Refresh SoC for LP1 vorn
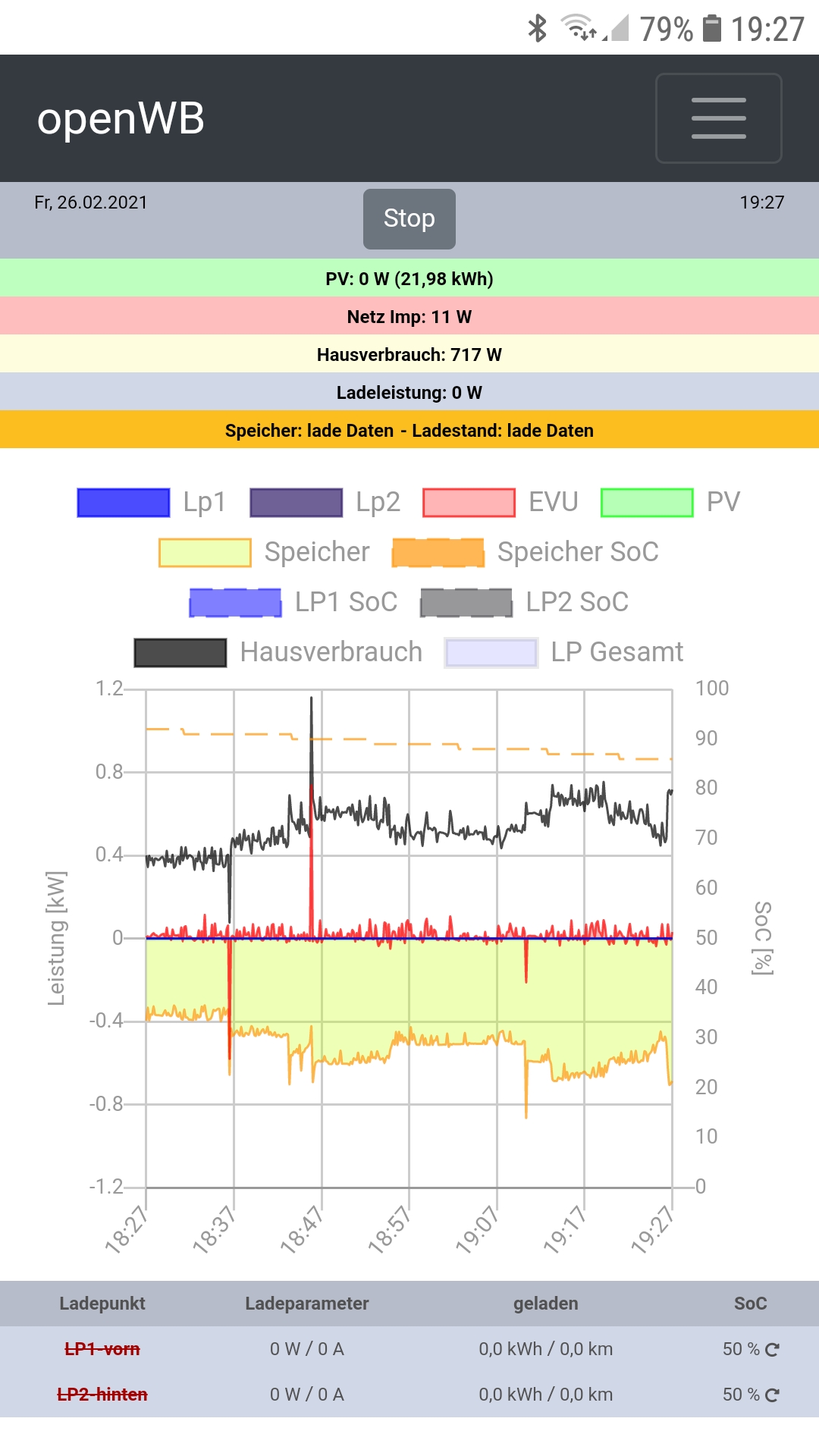Image resolution: width=819 pixels, height=1456 pixels. pos(773,1350)
